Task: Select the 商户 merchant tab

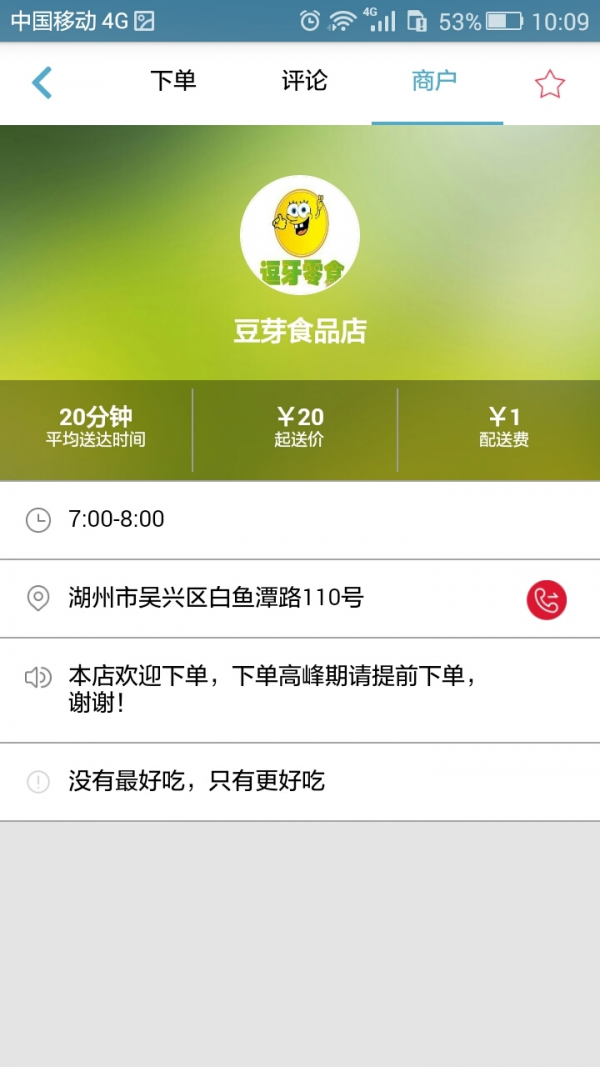Action: tap(435, 82)
